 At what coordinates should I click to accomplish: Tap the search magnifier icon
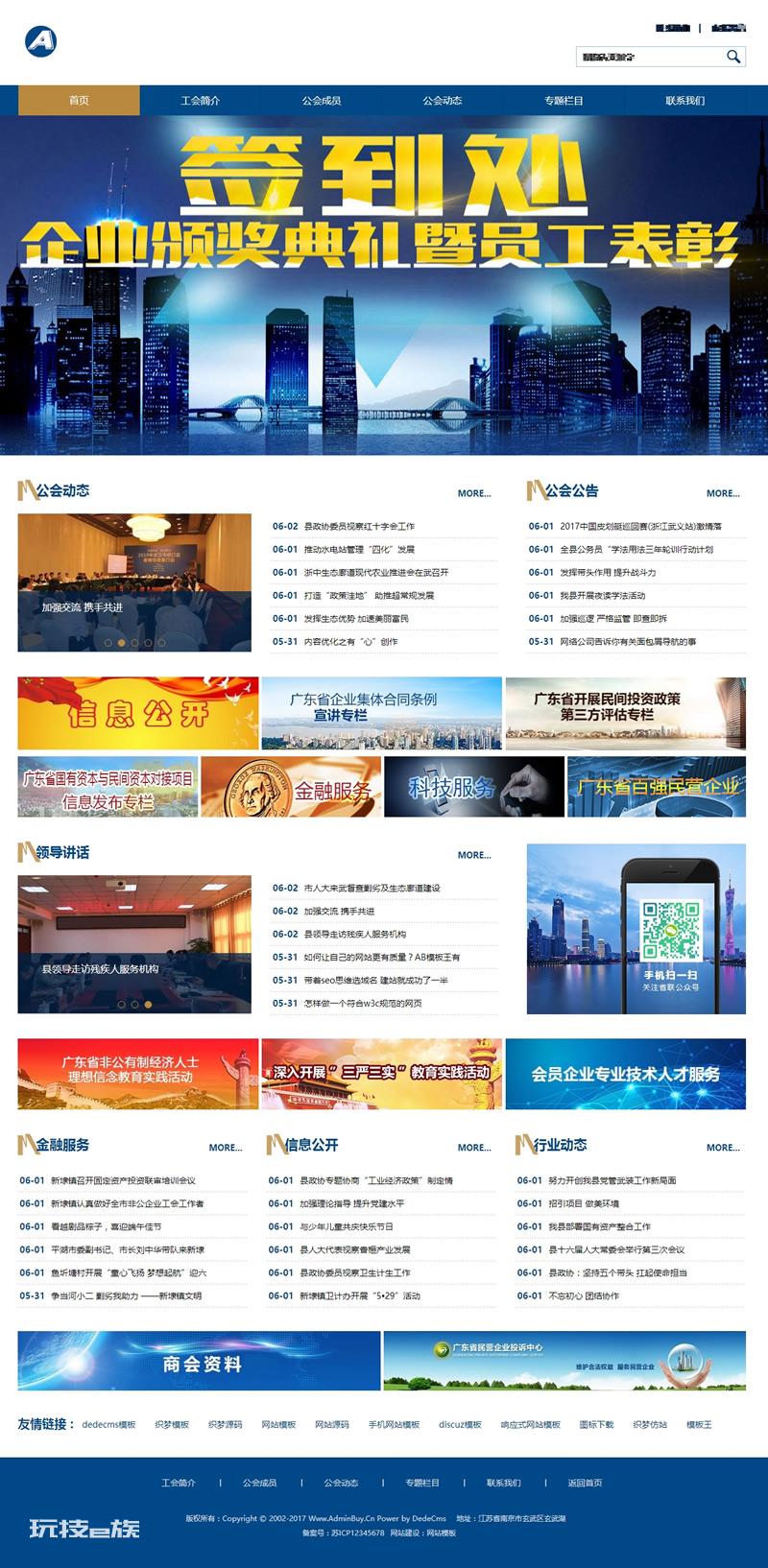[733, 57]
